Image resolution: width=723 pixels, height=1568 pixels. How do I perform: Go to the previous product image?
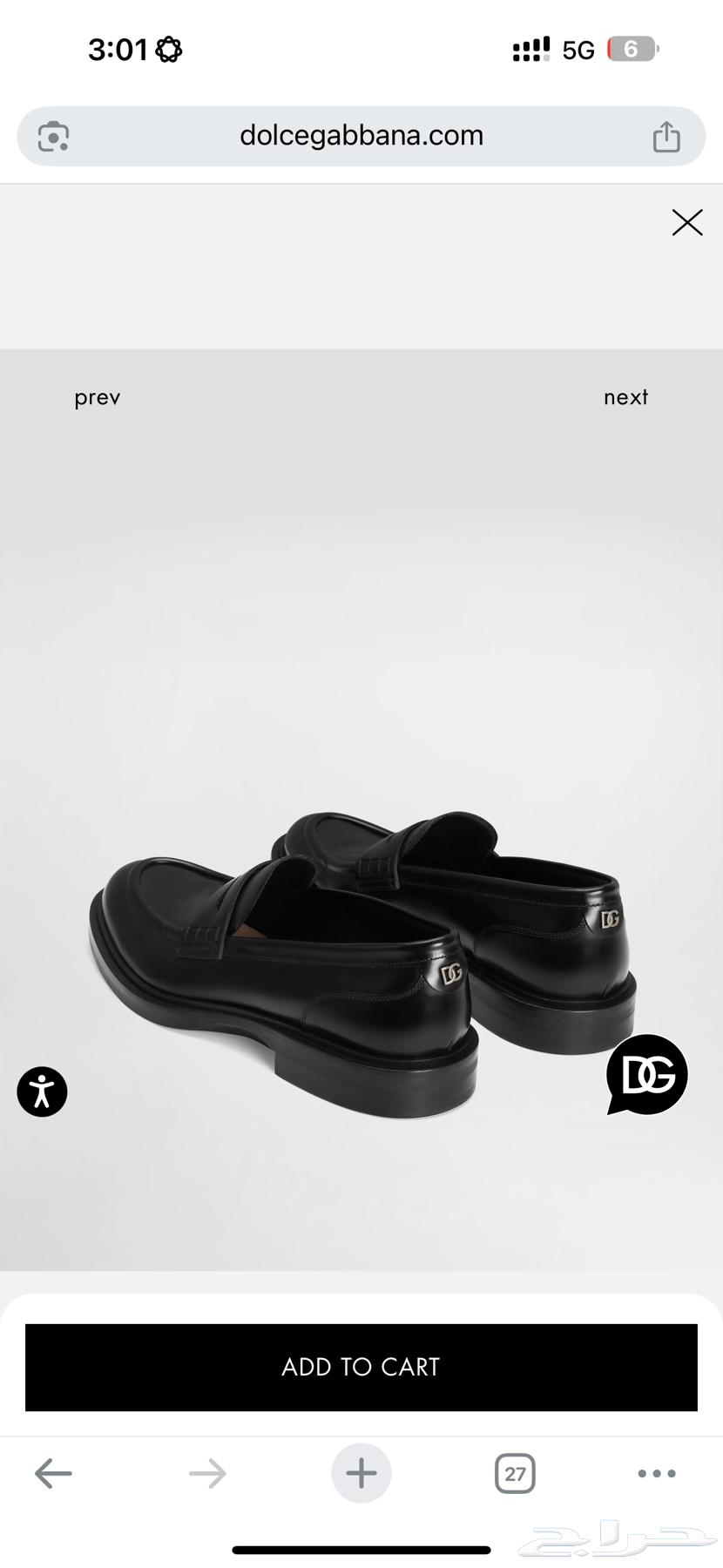coord(97,397)
